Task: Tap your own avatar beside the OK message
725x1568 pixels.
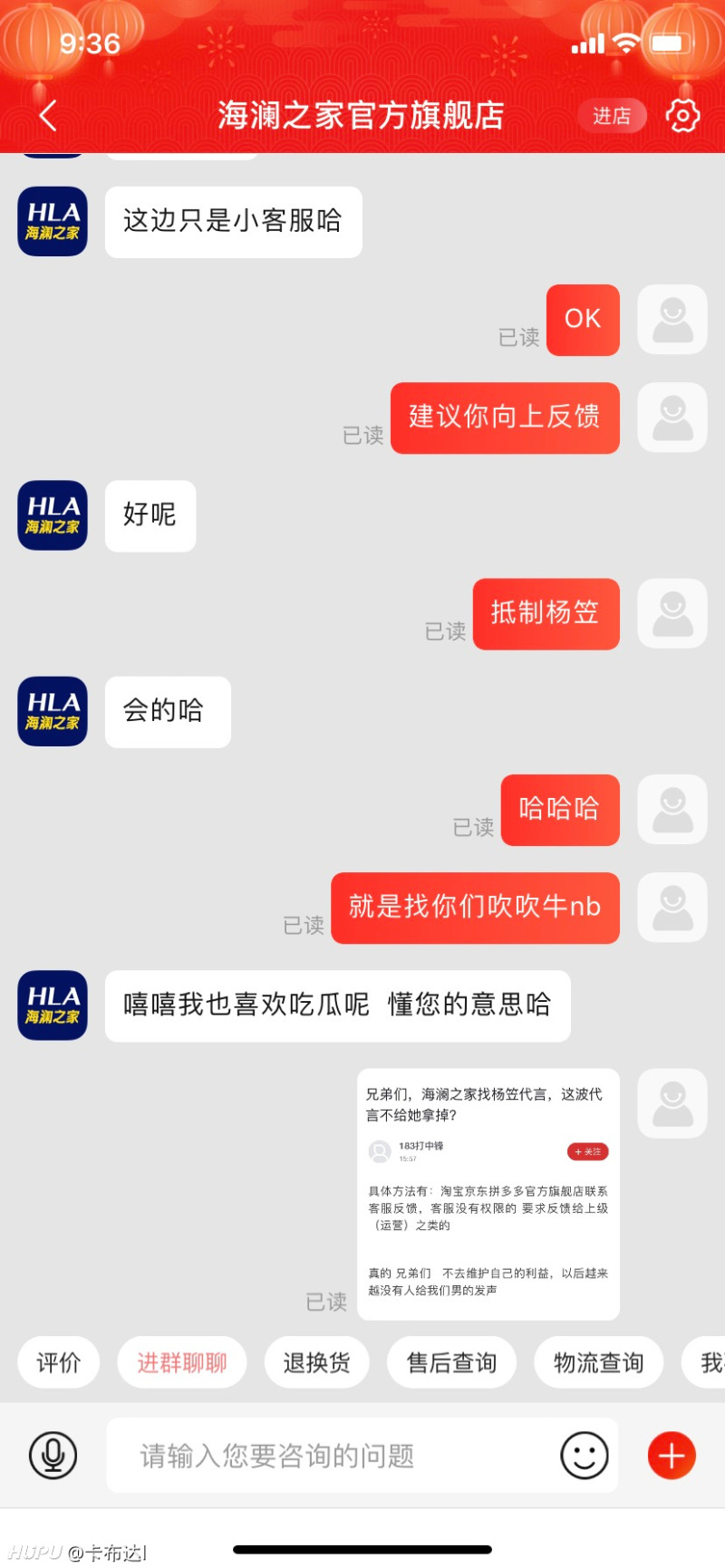Action: (x=672, y=320)
